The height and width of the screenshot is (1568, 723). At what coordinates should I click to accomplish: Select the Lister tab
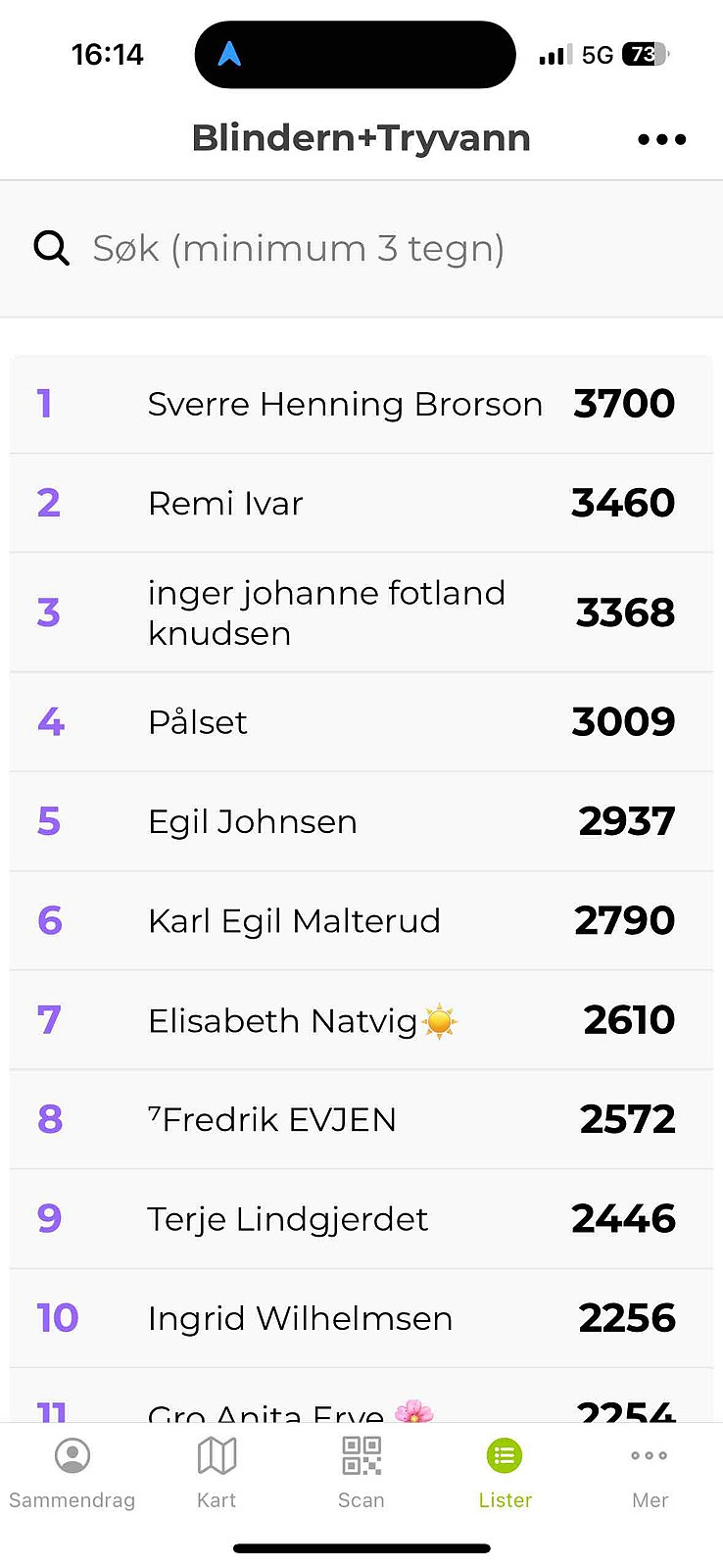pos(506,1473)
